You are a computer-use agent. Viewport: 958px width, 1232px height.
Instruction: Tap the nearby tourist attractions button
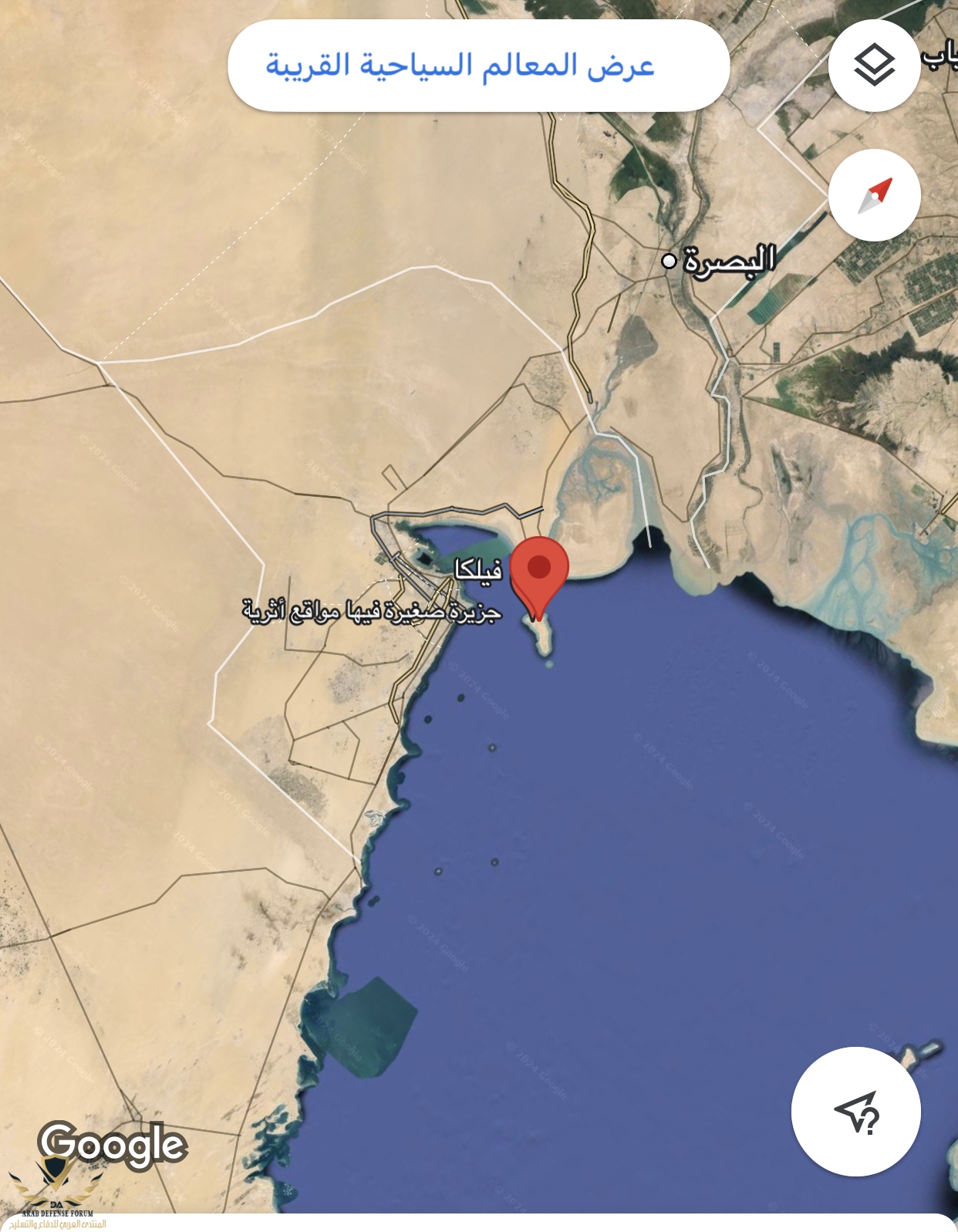coord(478,66)
